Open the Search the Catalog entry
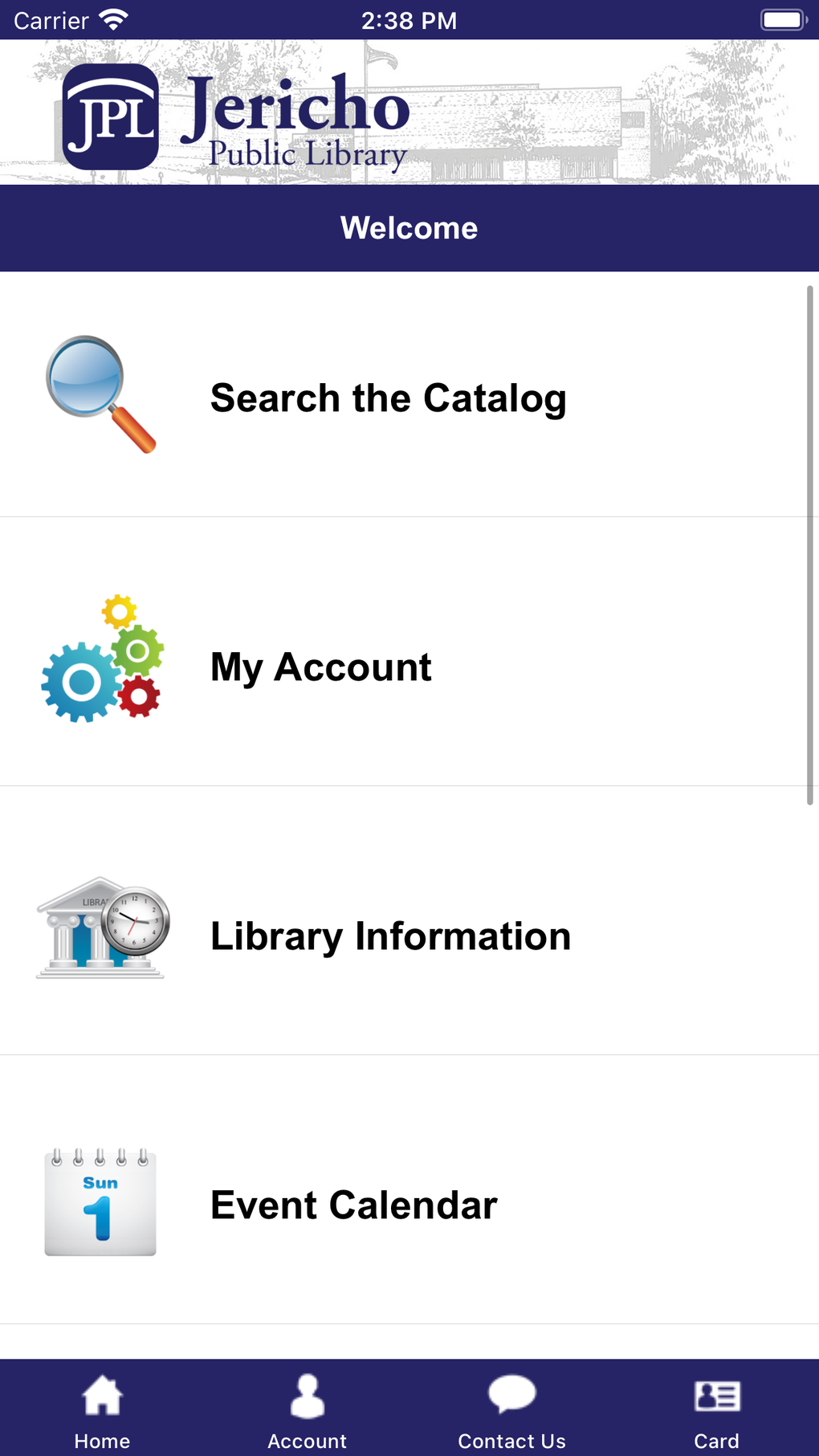Screen dimensions: 819x1456 pos(388,398)
